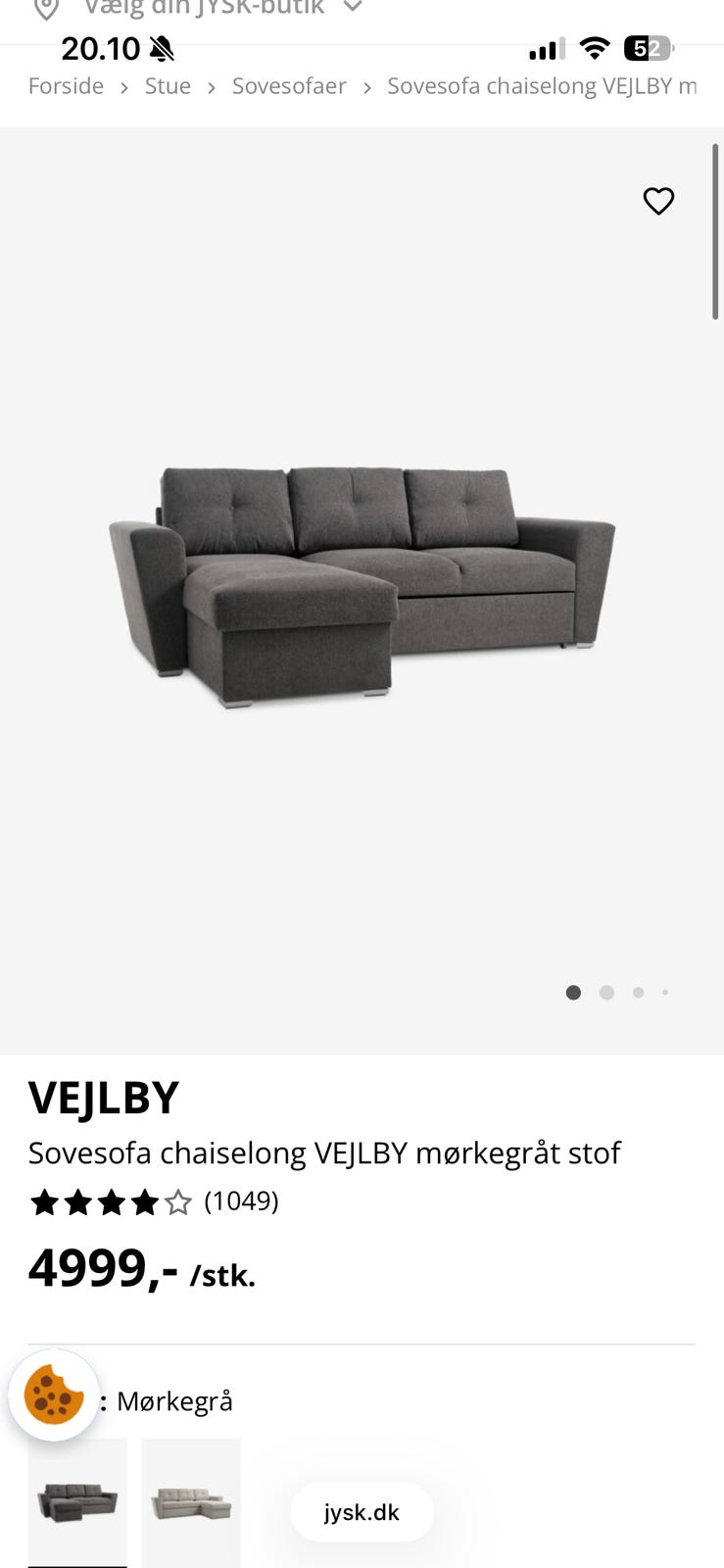Open the Sovesofaer category breadcrumb
Screen dimensions: 724x1568
tap(289, 86)
